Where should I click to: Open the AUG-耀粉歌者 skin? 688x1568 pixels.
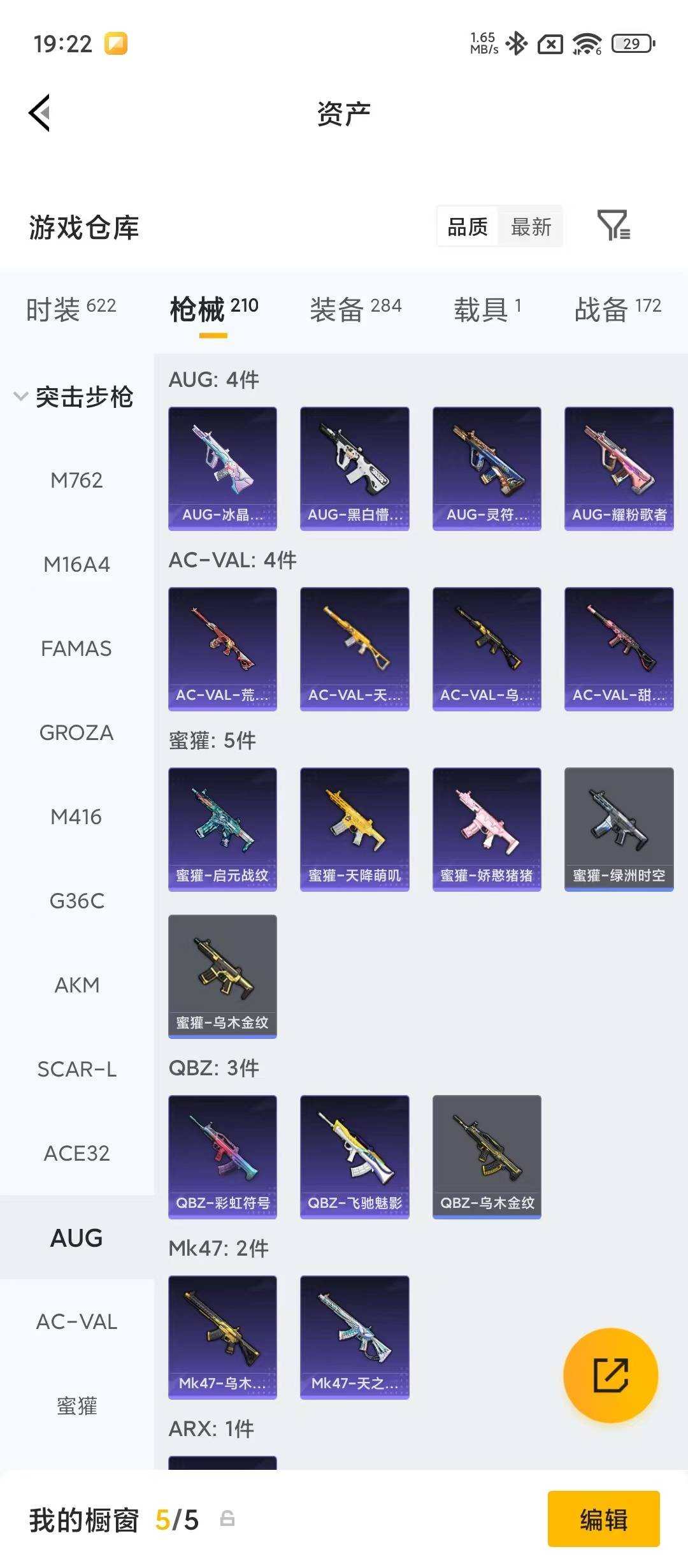coord(619,468)
